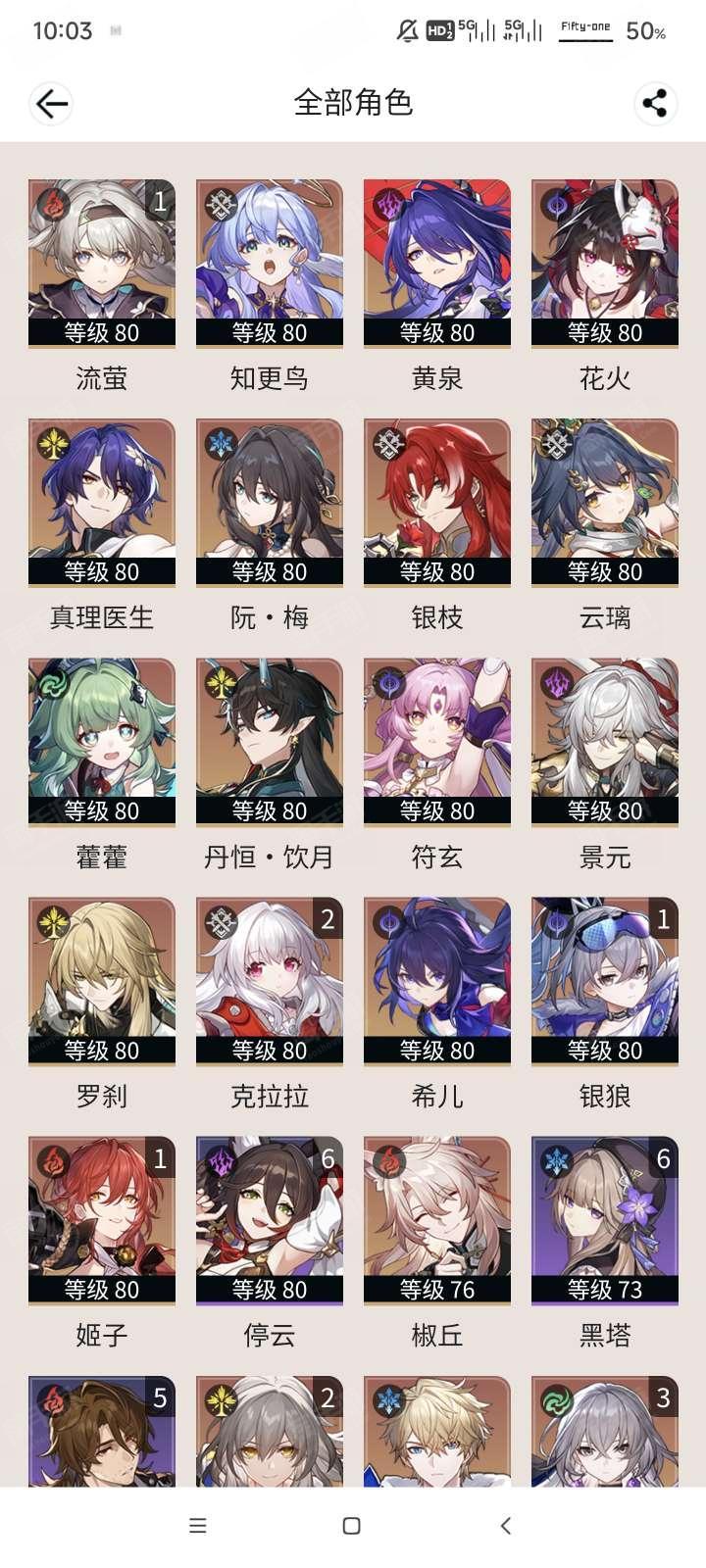The width and height of the screenshot is (706, 1568).
Task: View 丹恒・饮月 character details
Action: (270, 741)
